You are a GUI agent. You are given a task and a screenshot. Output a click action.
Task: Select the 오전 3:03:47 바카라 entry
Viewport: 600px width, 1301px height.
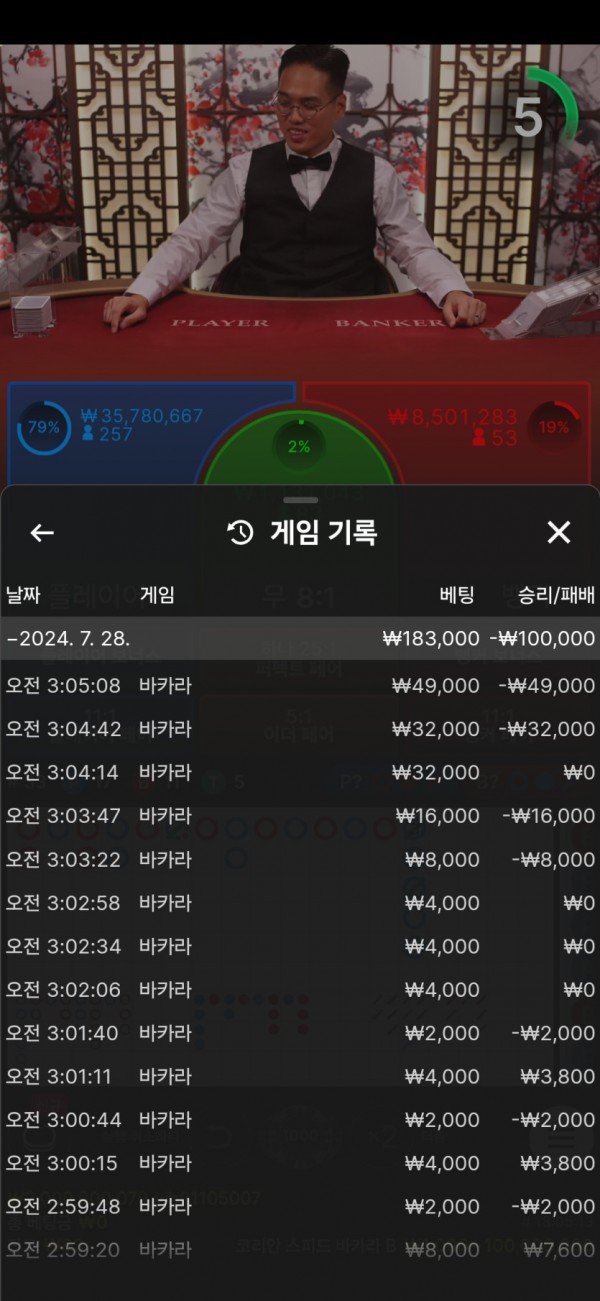pyautogui.click(x=300, y=816)
